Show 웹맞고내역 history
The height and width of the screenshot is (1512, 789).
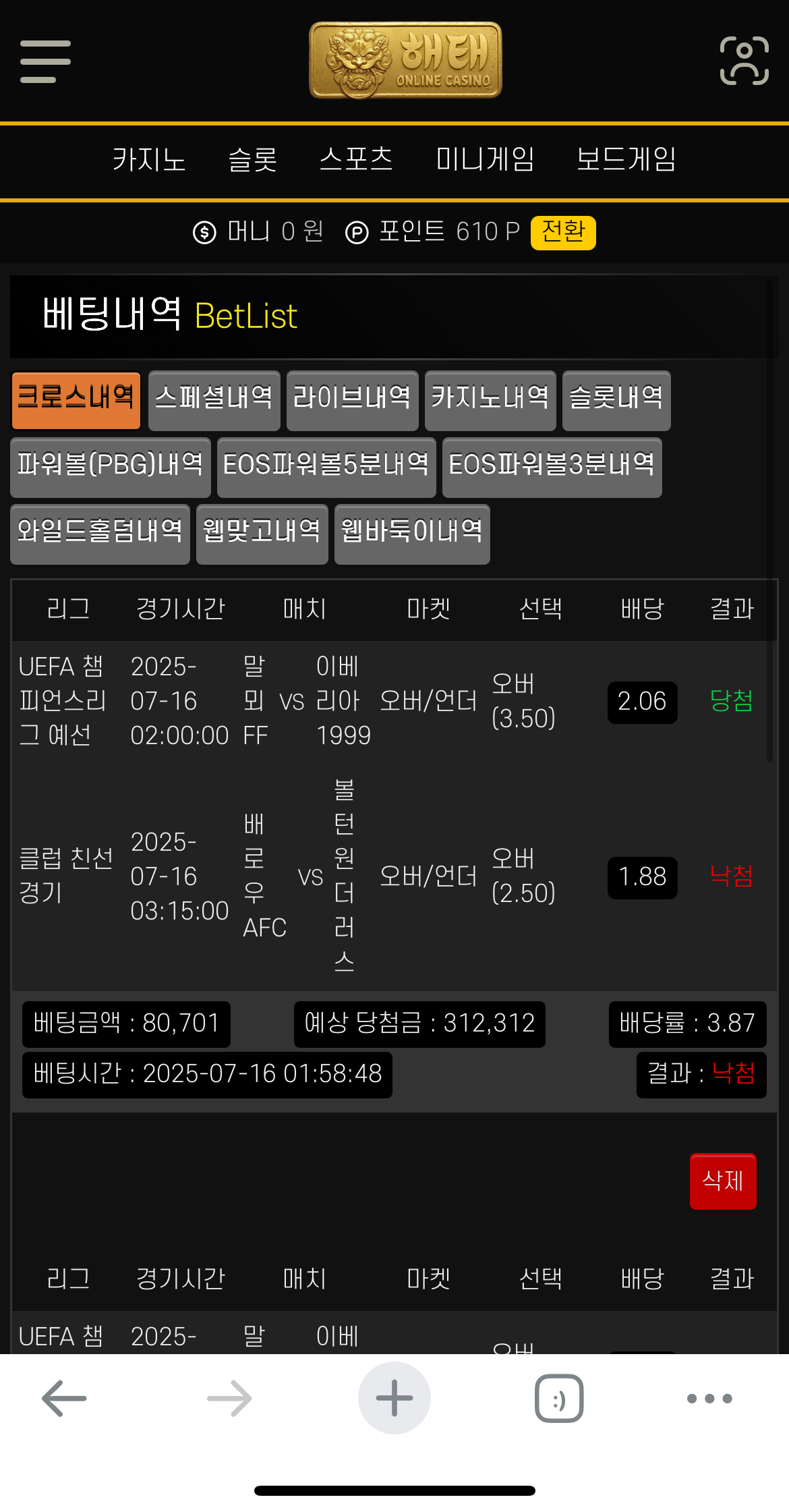[x=262, y=533]
